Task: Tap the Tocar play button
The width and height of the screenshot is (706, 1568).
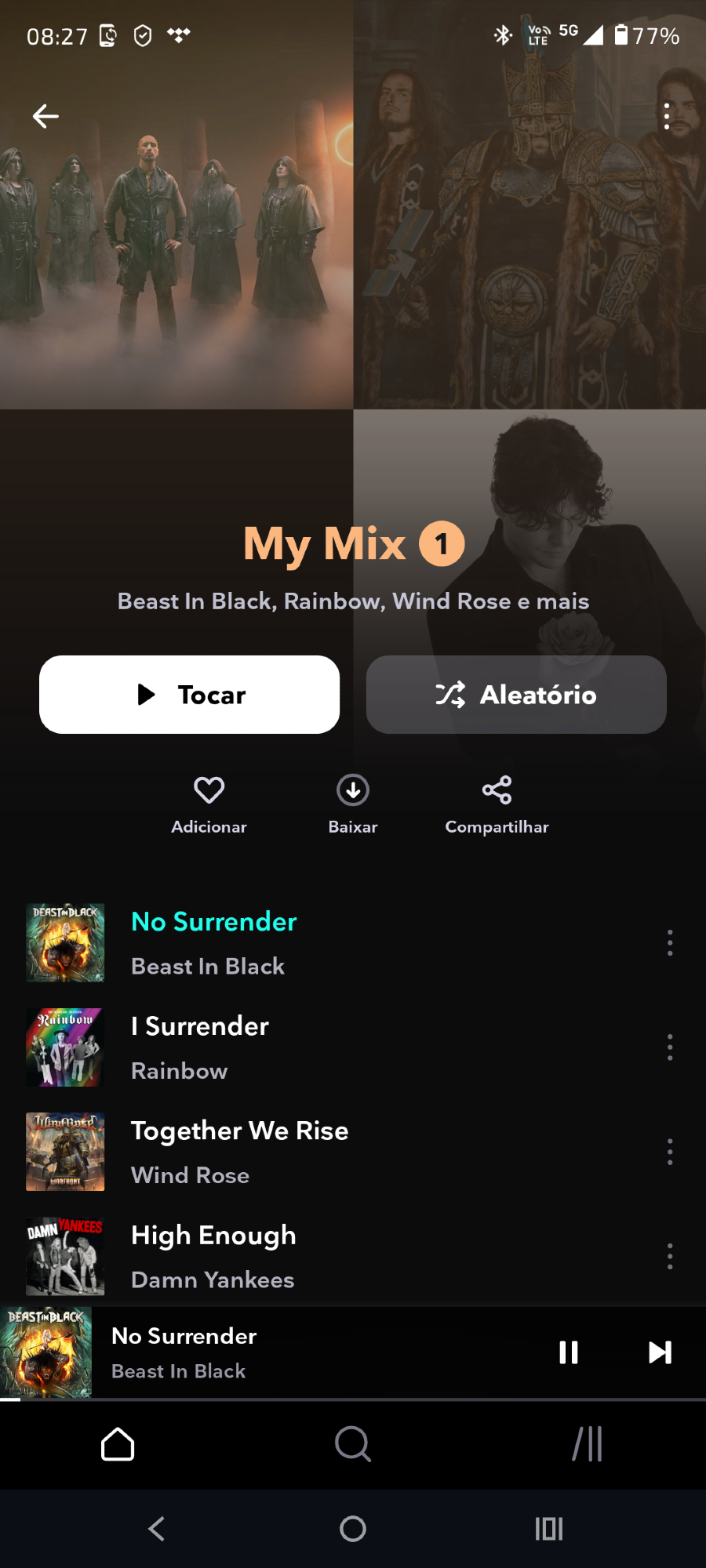Action: (x=189, y=695)
